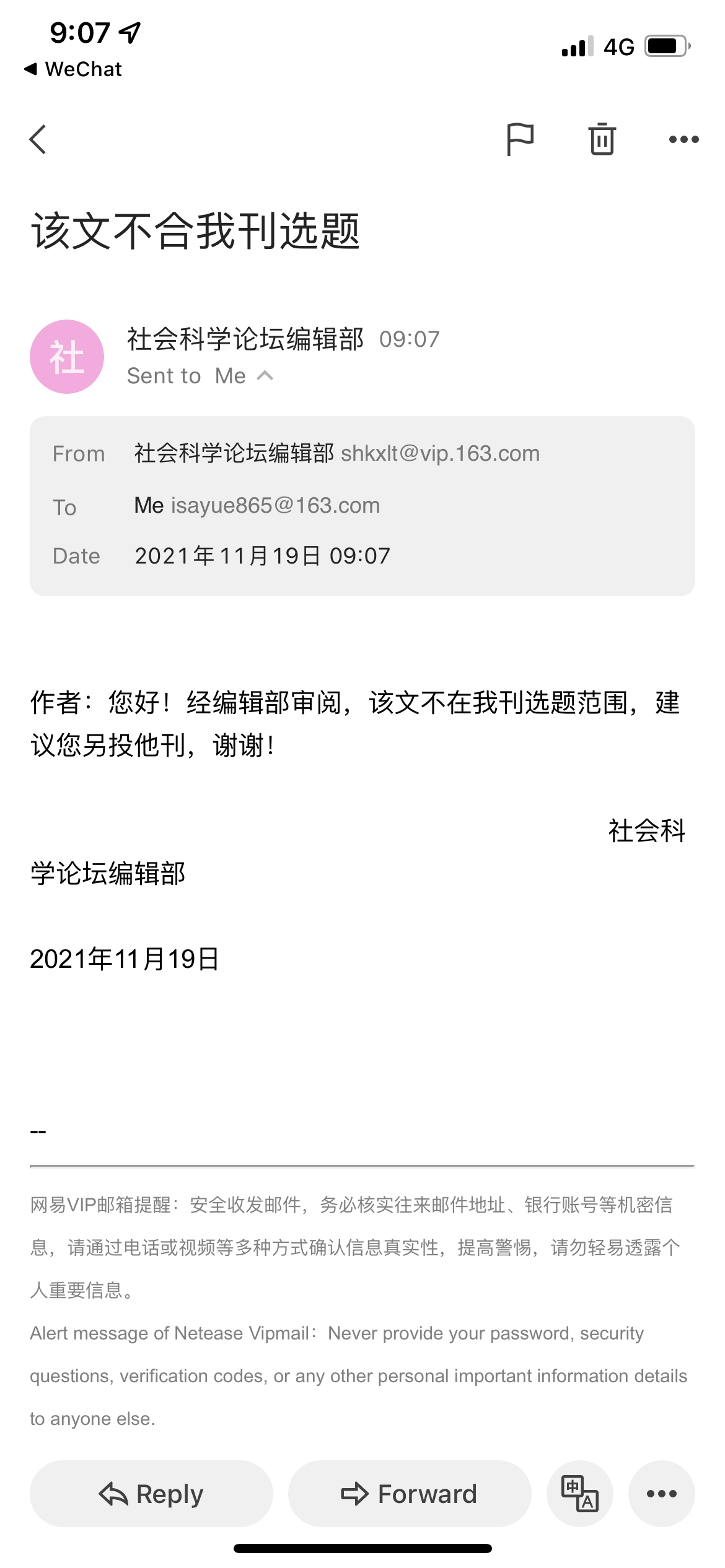Go back to the inbox list
The image size is (725, 1568).
(38, 139)
